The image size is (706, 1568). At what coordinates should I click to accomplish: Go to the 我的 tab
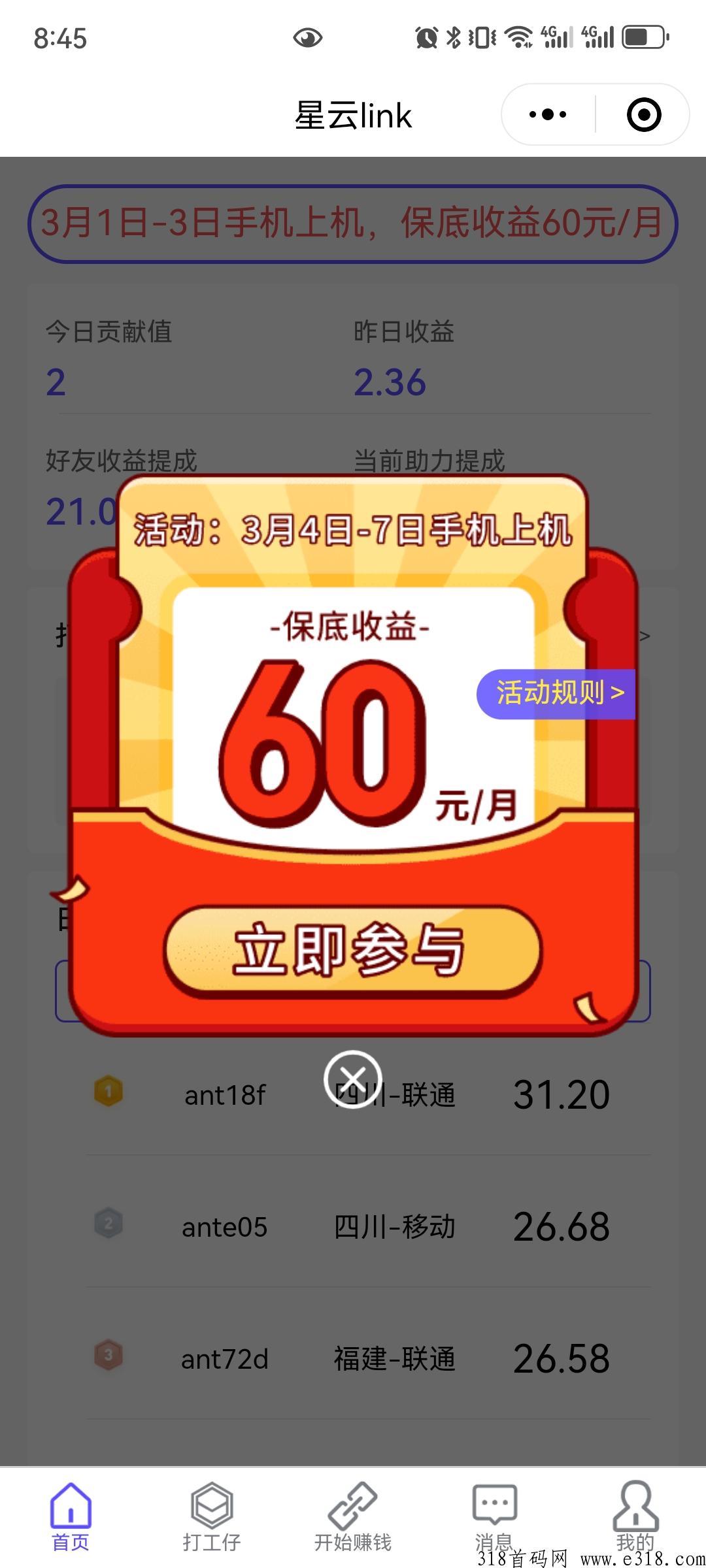(x=635, y=1517)
